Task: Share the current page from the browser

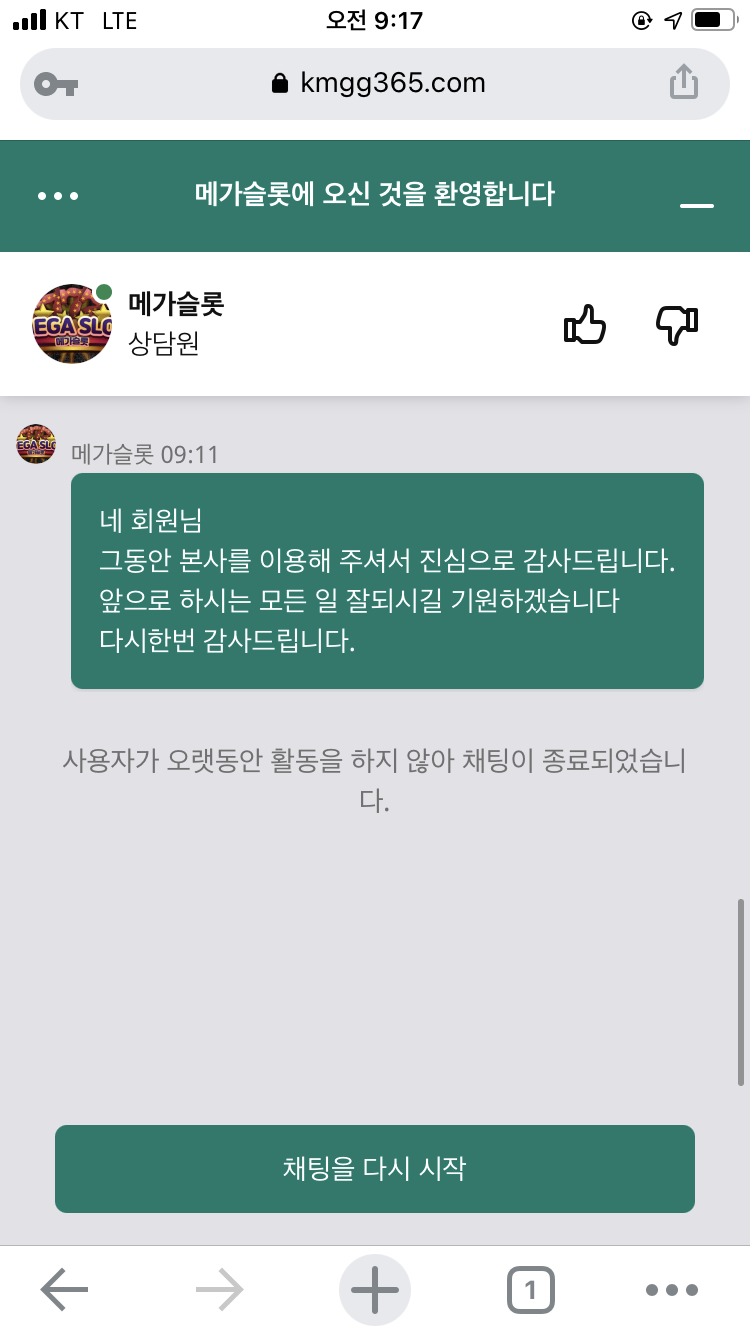Action: (683, 82)
